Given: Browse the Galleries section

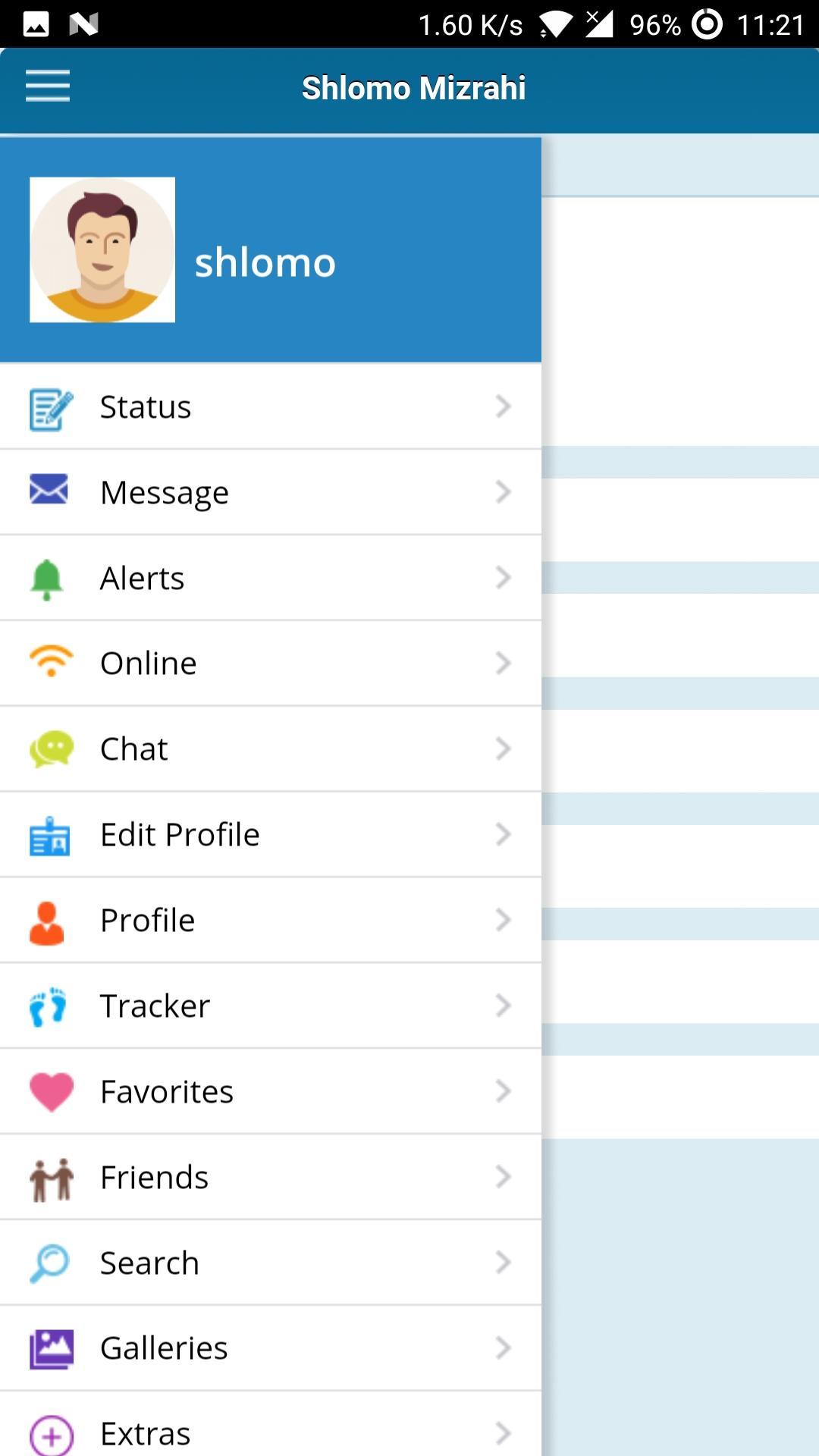Looking at the screenshot, I should coord(270,1348).
